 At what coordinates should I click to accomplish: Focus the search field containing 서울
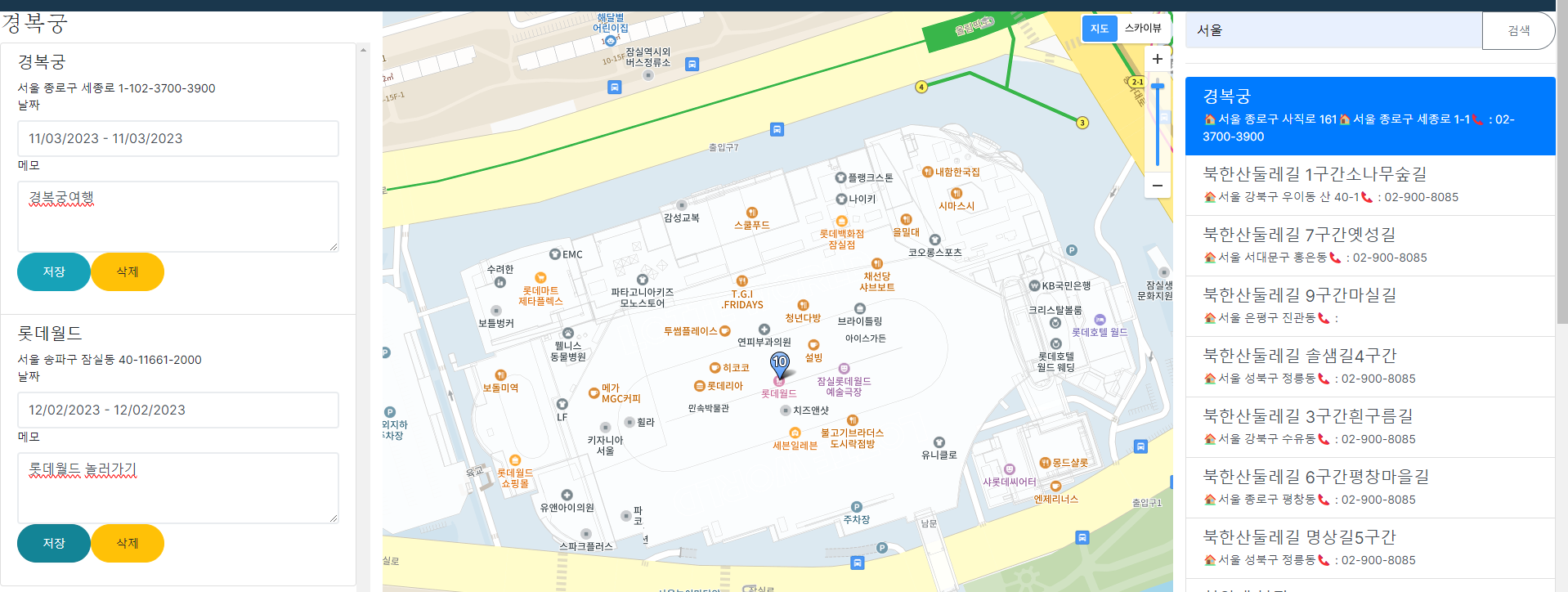(1333, 30)
